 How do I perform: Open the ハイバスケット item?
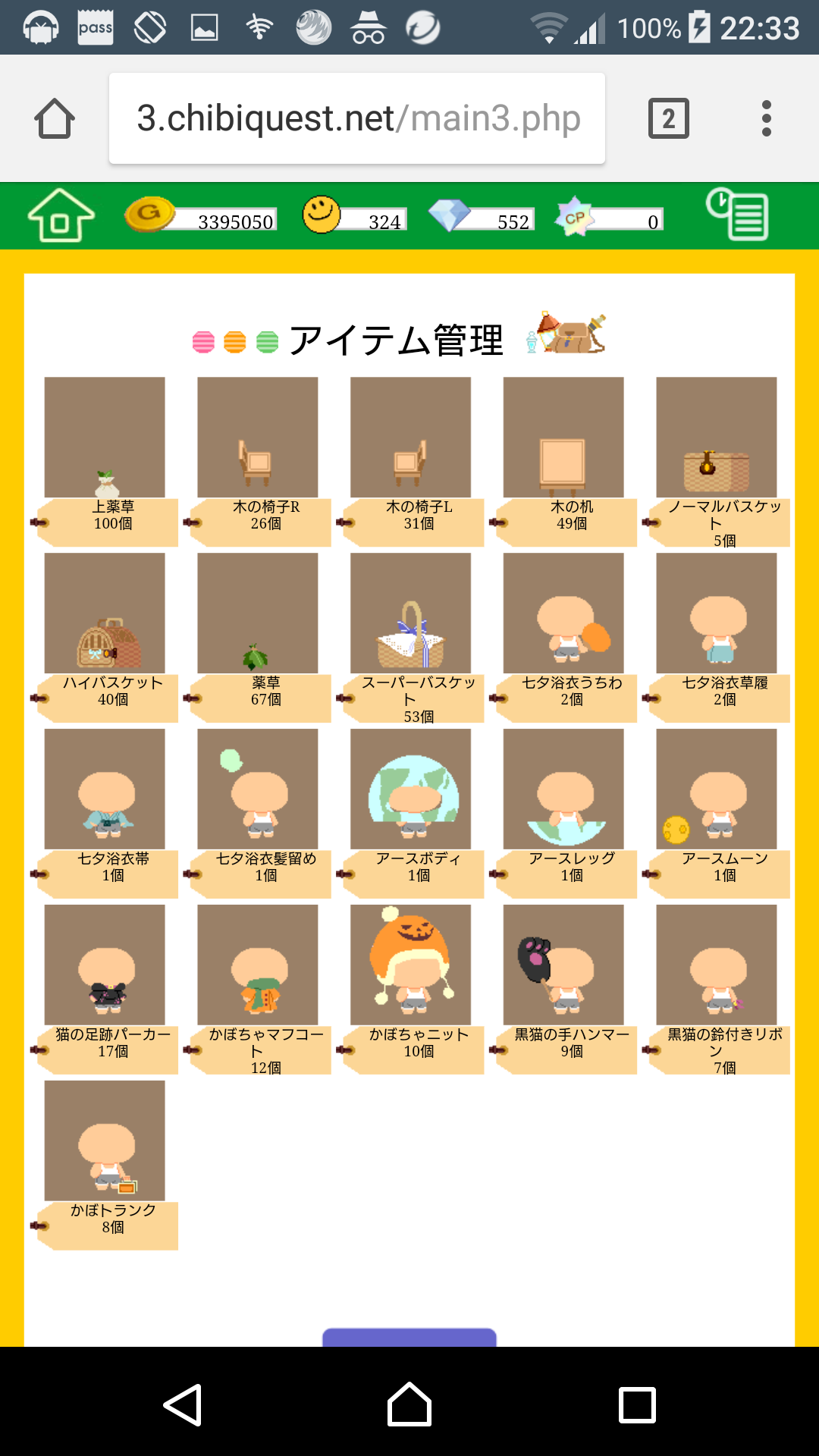[x=105, y=614]
